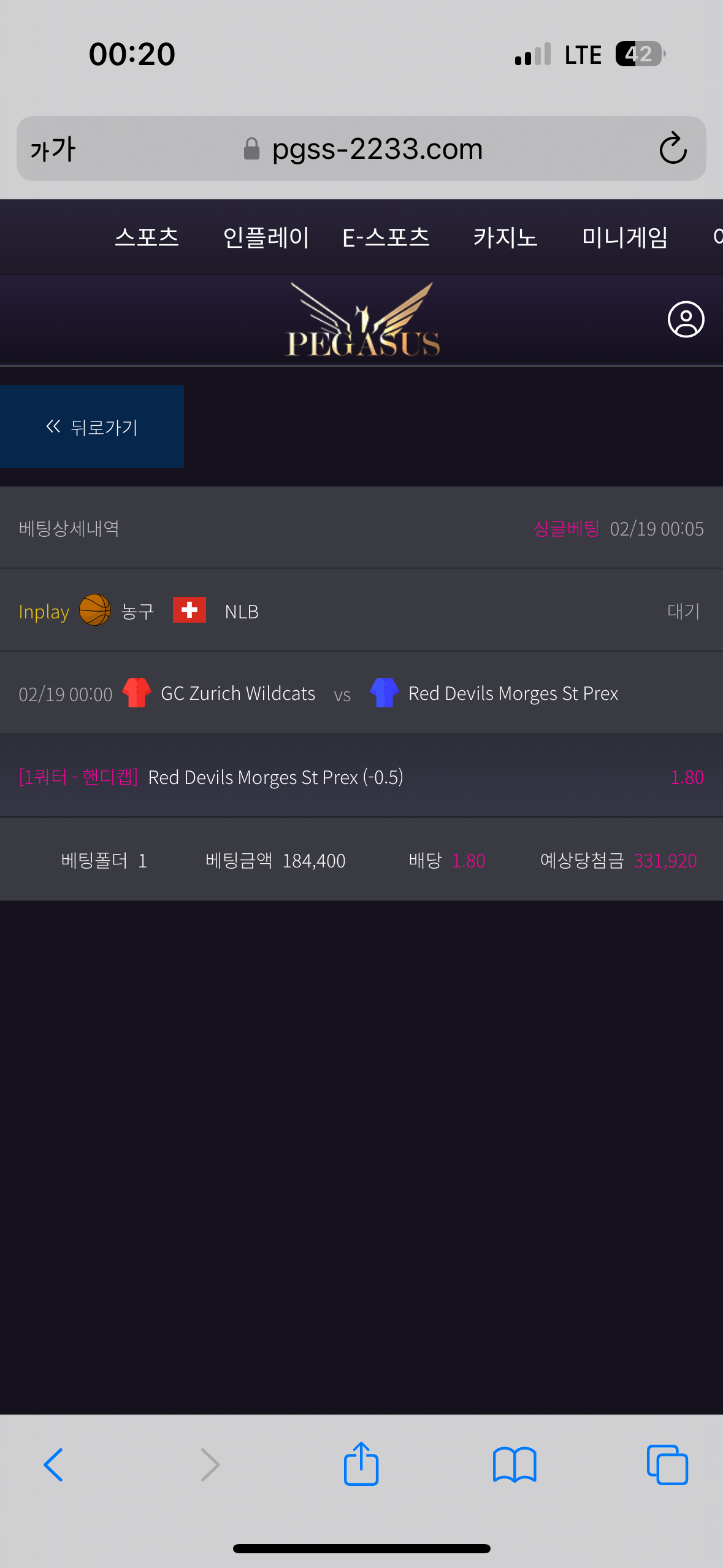Show all open Safari tabs
The width and height of the screenshot is (723, 1568).
[667, 1465]
